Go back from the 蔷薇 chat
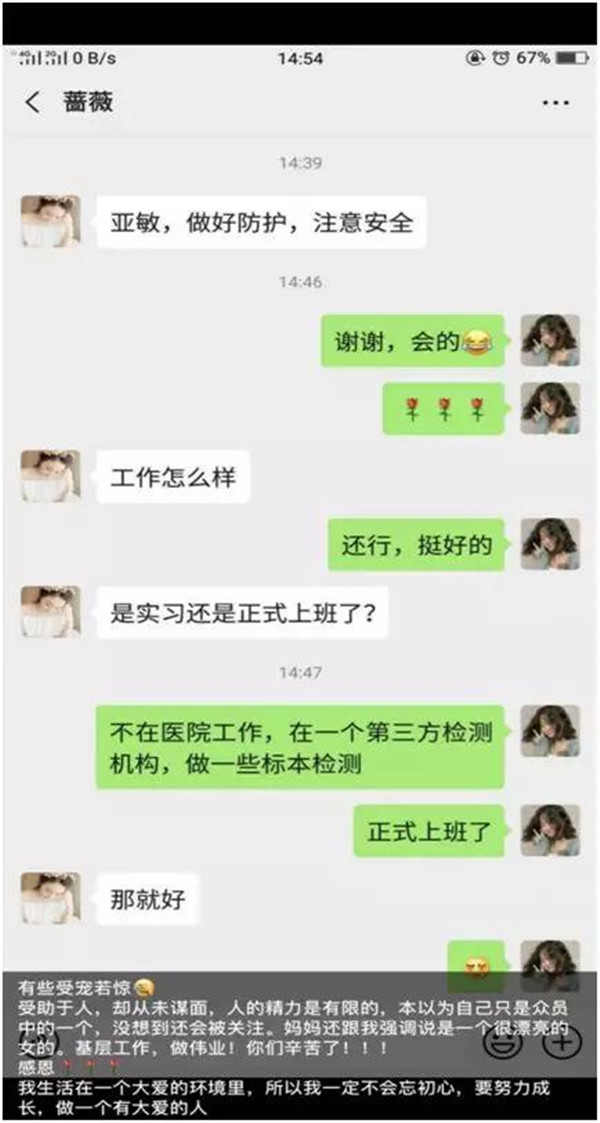The width and height of the screenshot is (600, 1123). tap(33, 103)
